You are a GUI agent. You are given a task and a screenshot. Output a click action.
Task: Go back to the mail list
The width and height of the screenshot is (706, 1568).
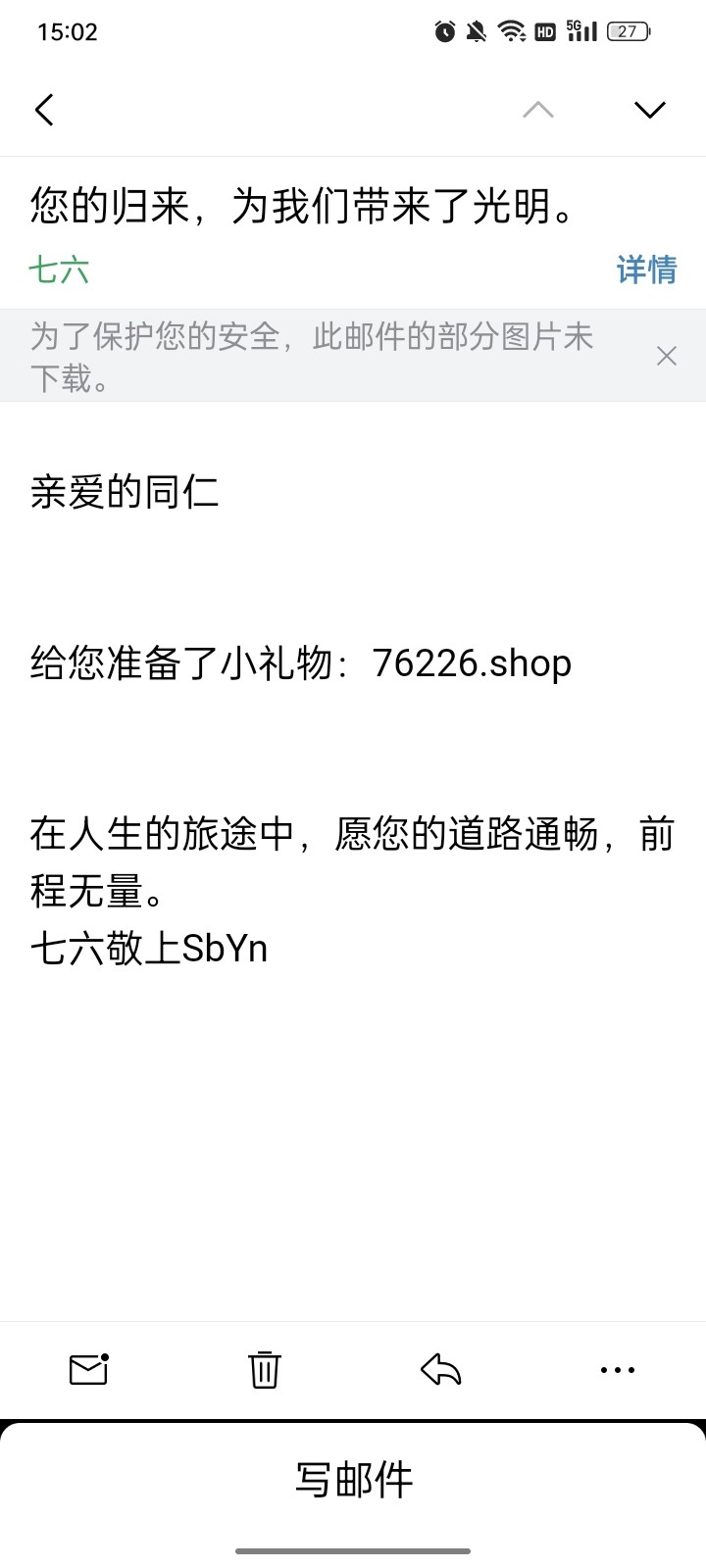(x=44, y=109)
